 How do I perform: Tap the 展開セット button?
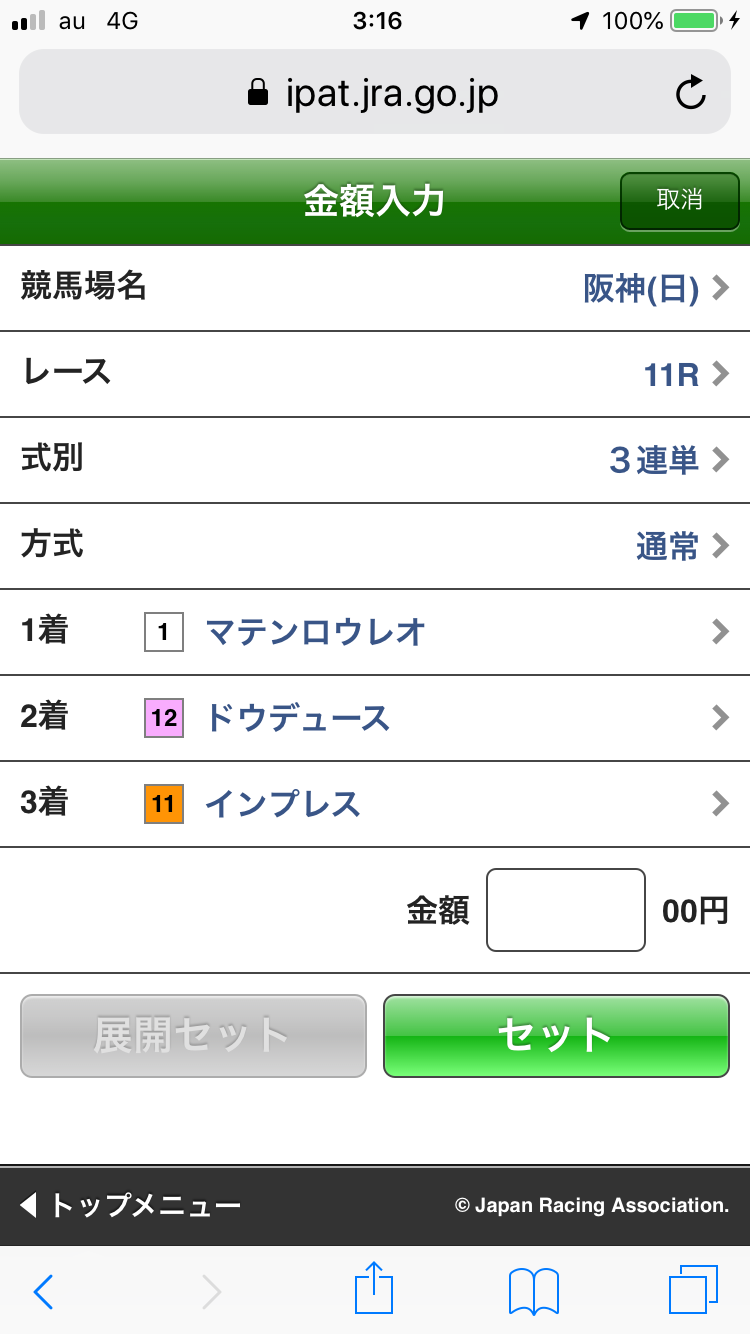point(193,1036)
